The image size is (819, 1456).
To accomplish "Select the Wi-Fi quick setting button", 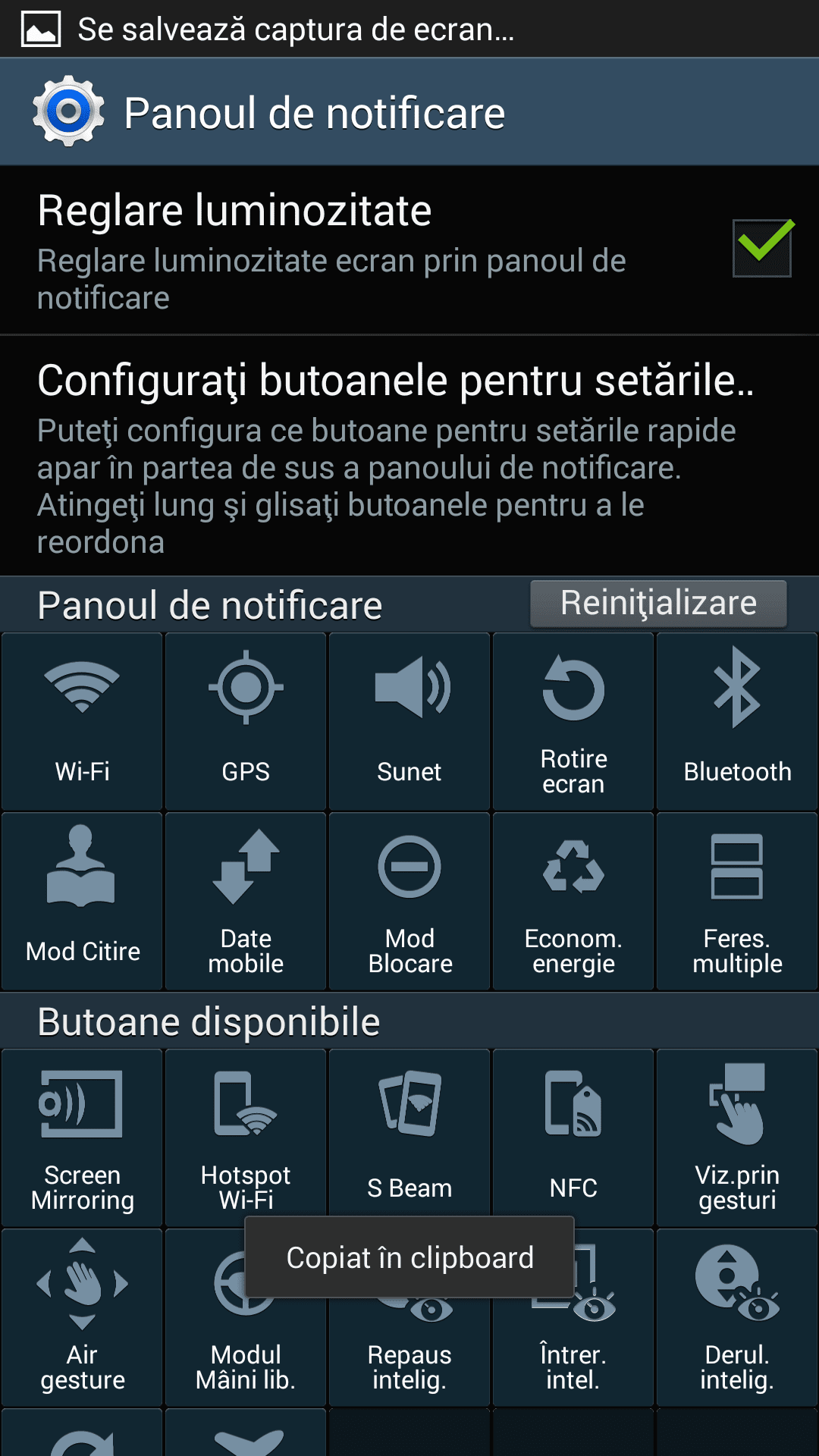I will [x=82, y=721].
